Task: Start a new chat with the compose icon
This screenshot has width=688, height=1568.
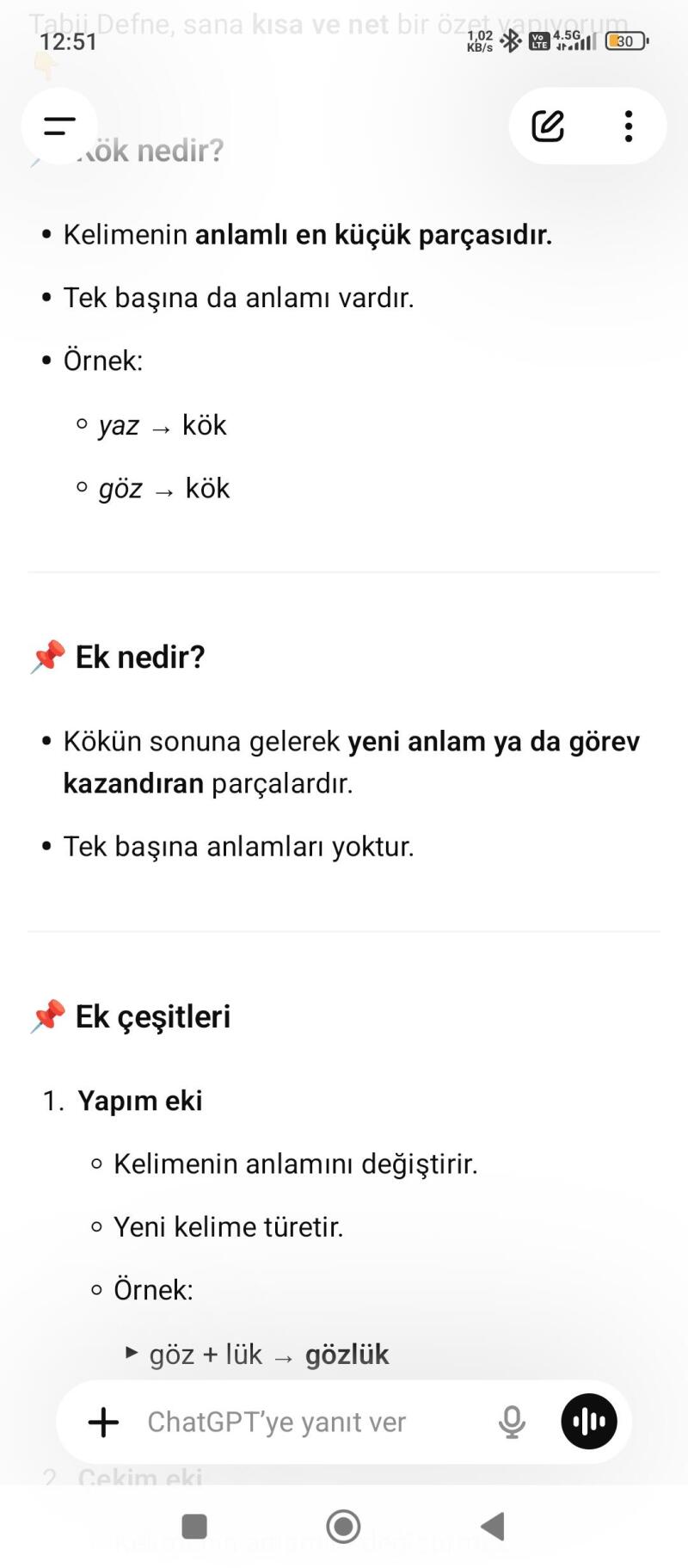Action: click(548, 126)
